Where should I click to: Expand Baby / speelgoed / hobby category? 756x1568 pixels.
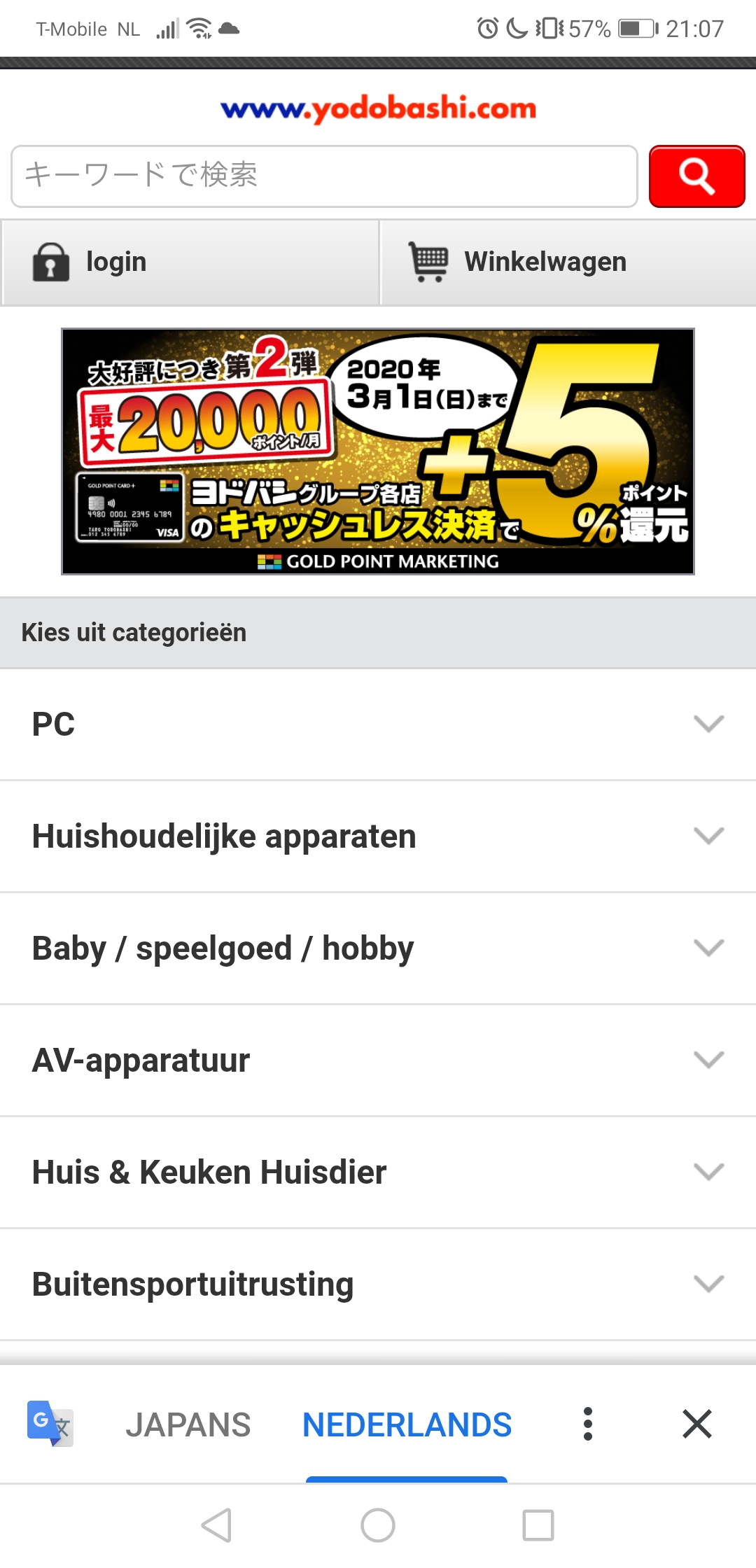coord(378,948)
